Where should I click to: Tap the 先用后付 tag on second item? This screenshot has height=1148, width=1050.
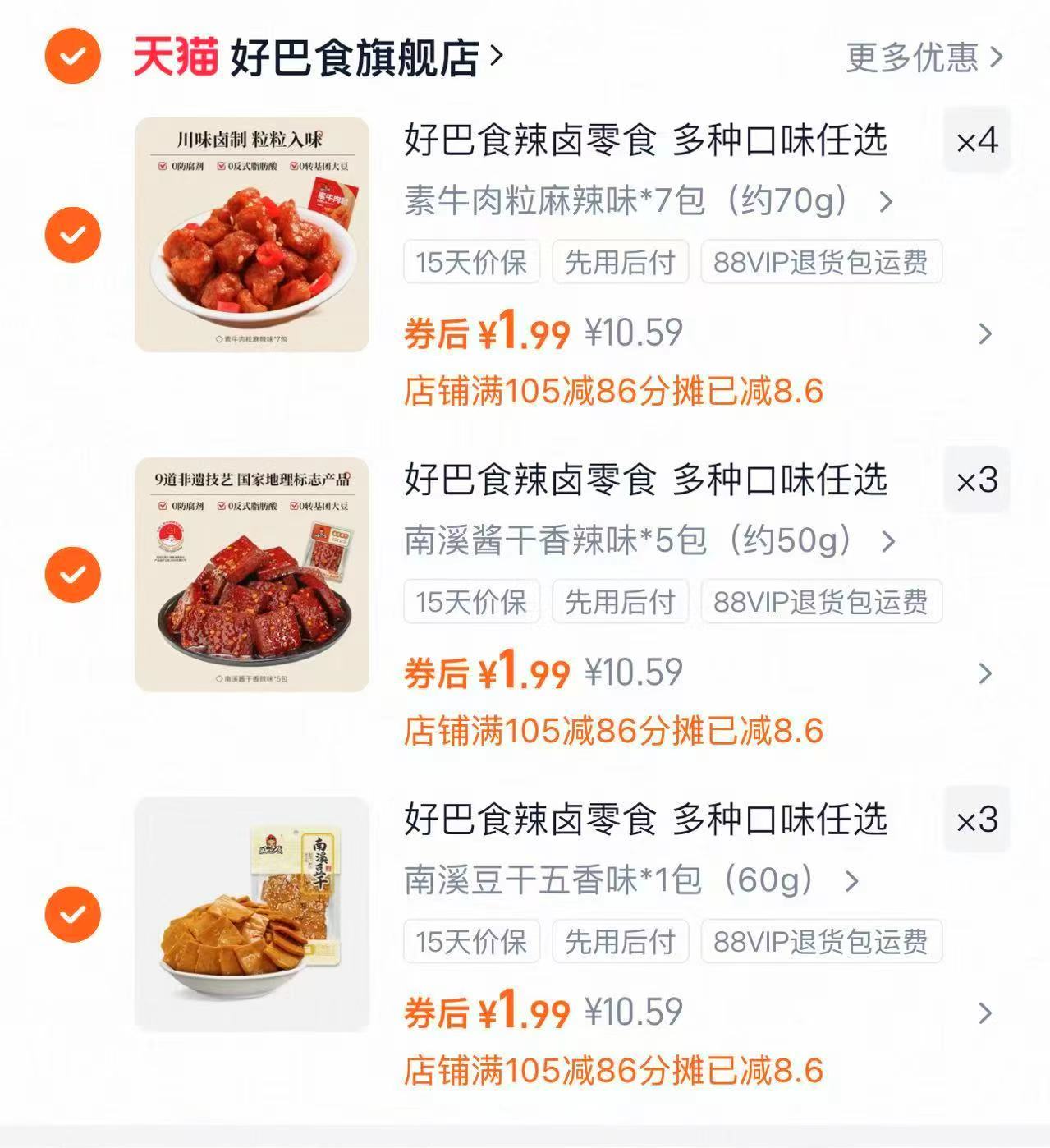point(621,602)
